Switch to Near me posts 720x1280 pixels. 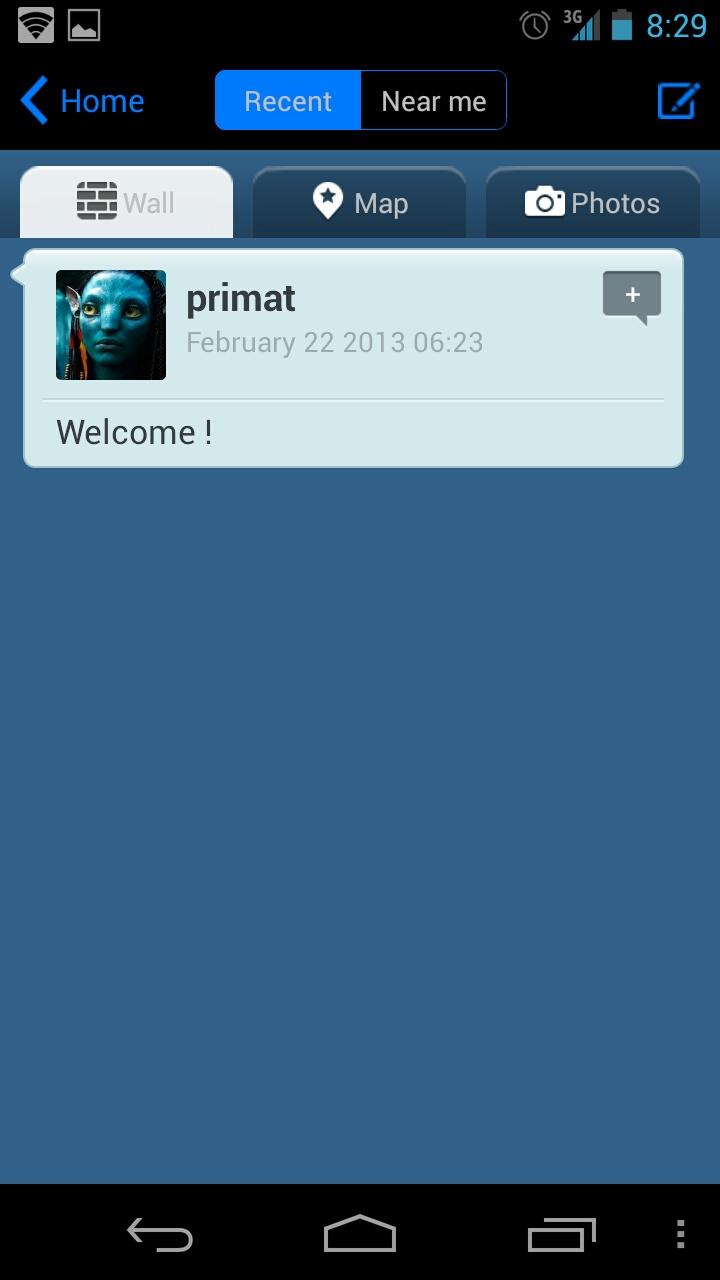(433, 101)
